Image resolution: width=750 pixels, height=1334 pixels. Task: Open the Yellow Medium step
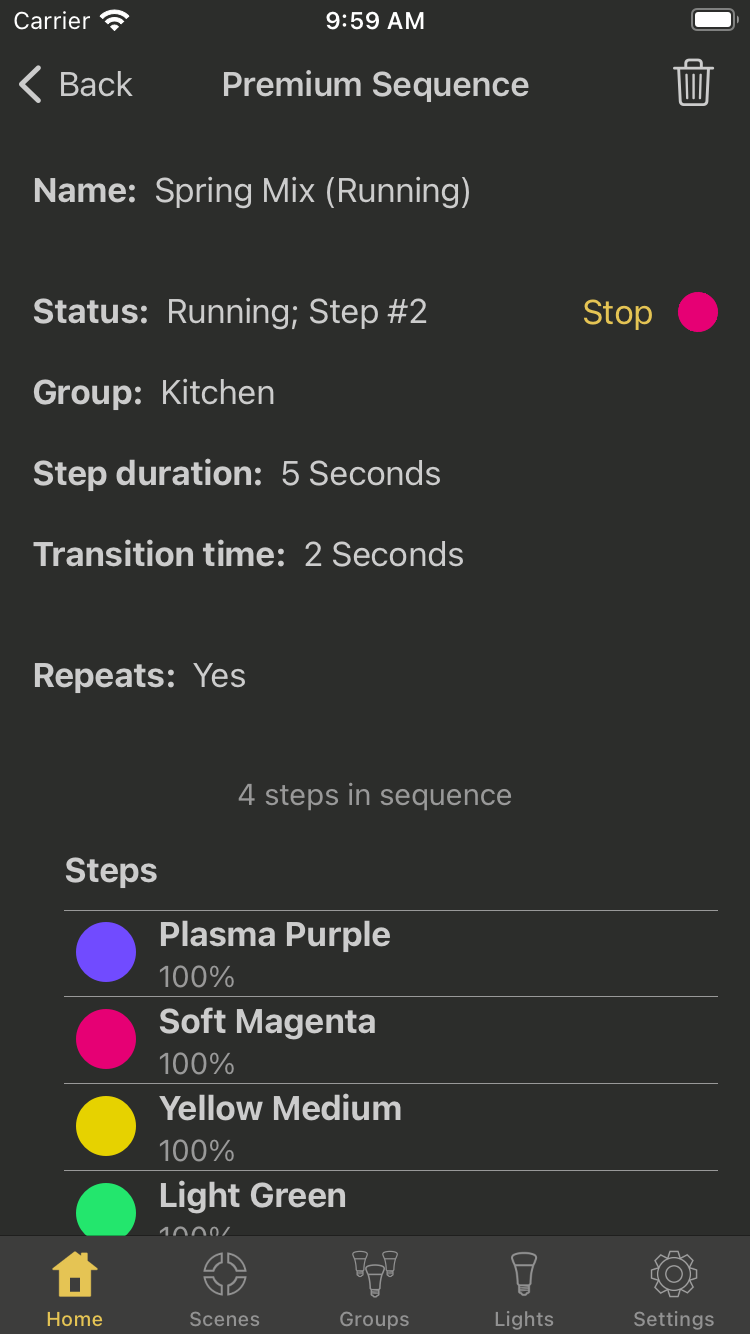coord(391,1128)
